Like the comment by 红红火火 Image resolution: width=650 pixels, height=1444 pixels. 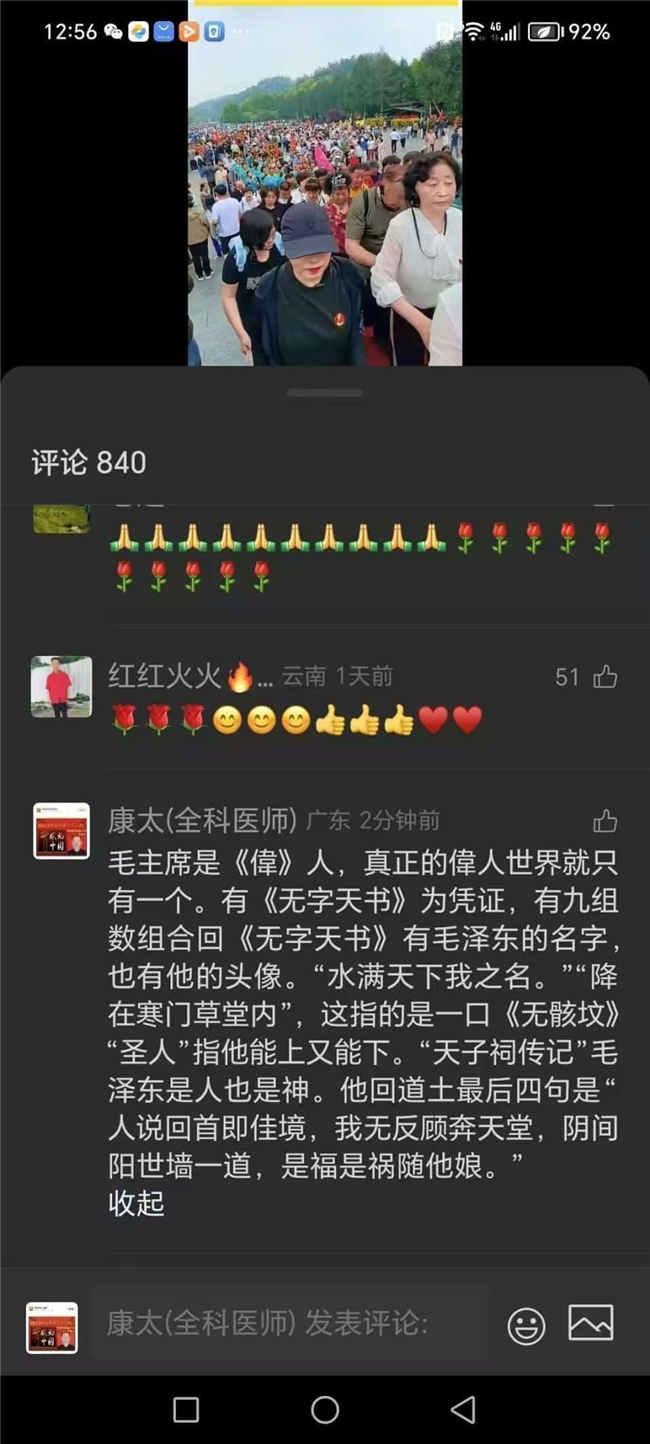click(604, 677)
